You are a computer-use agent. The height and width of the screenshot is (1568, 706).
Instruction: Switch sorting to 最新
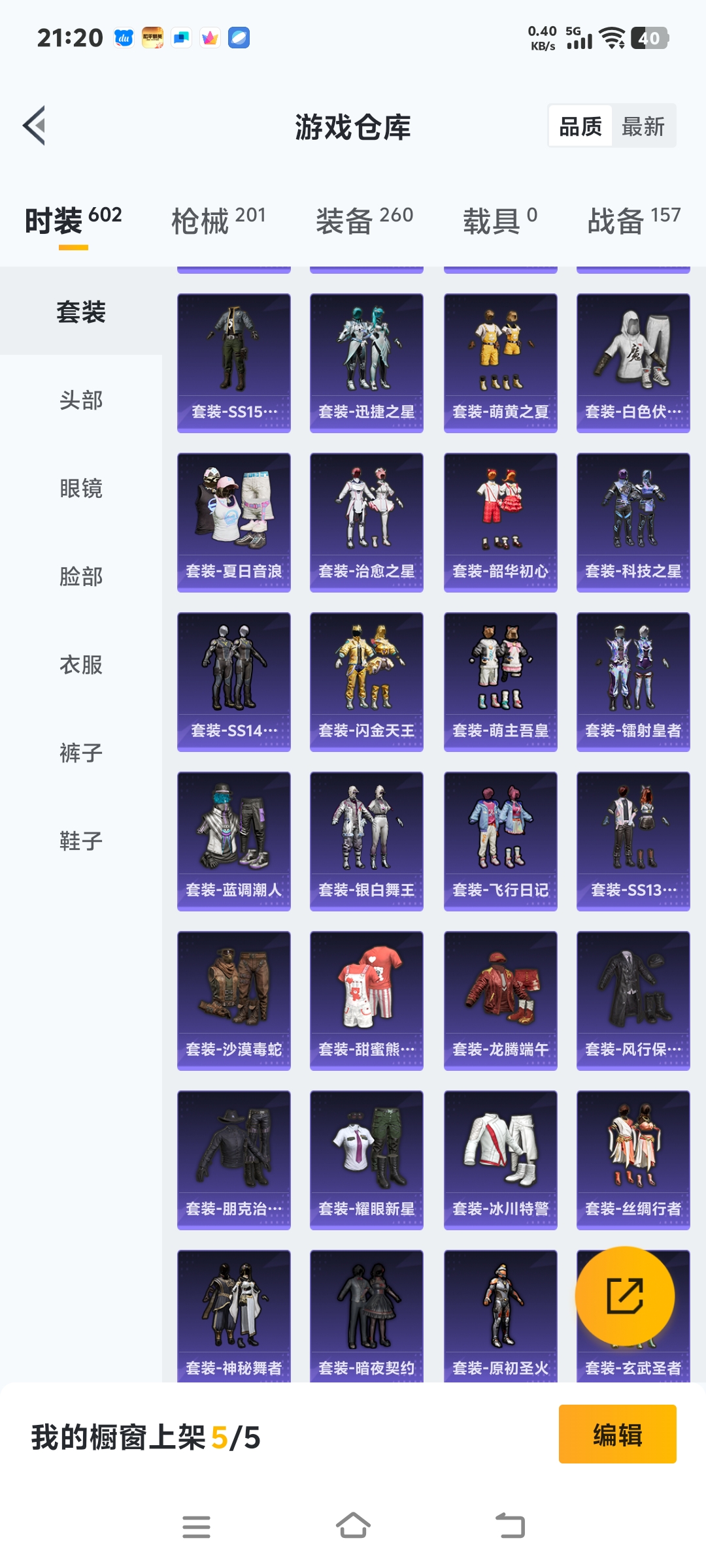(641, 125)
